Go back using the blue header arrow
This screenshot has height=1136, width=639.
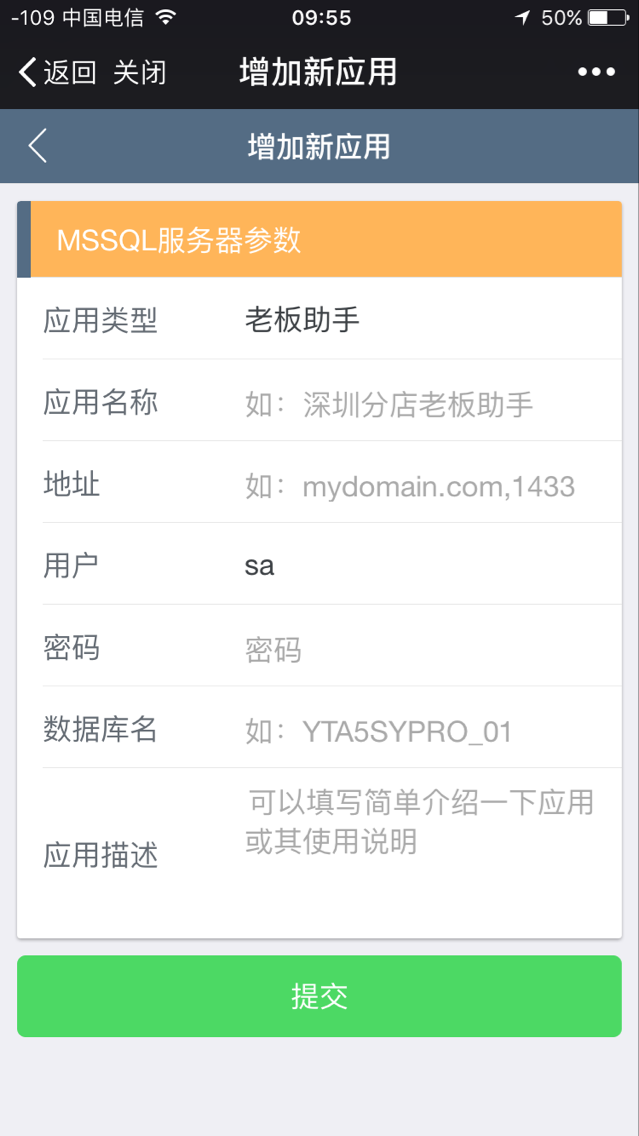[38, 146]
